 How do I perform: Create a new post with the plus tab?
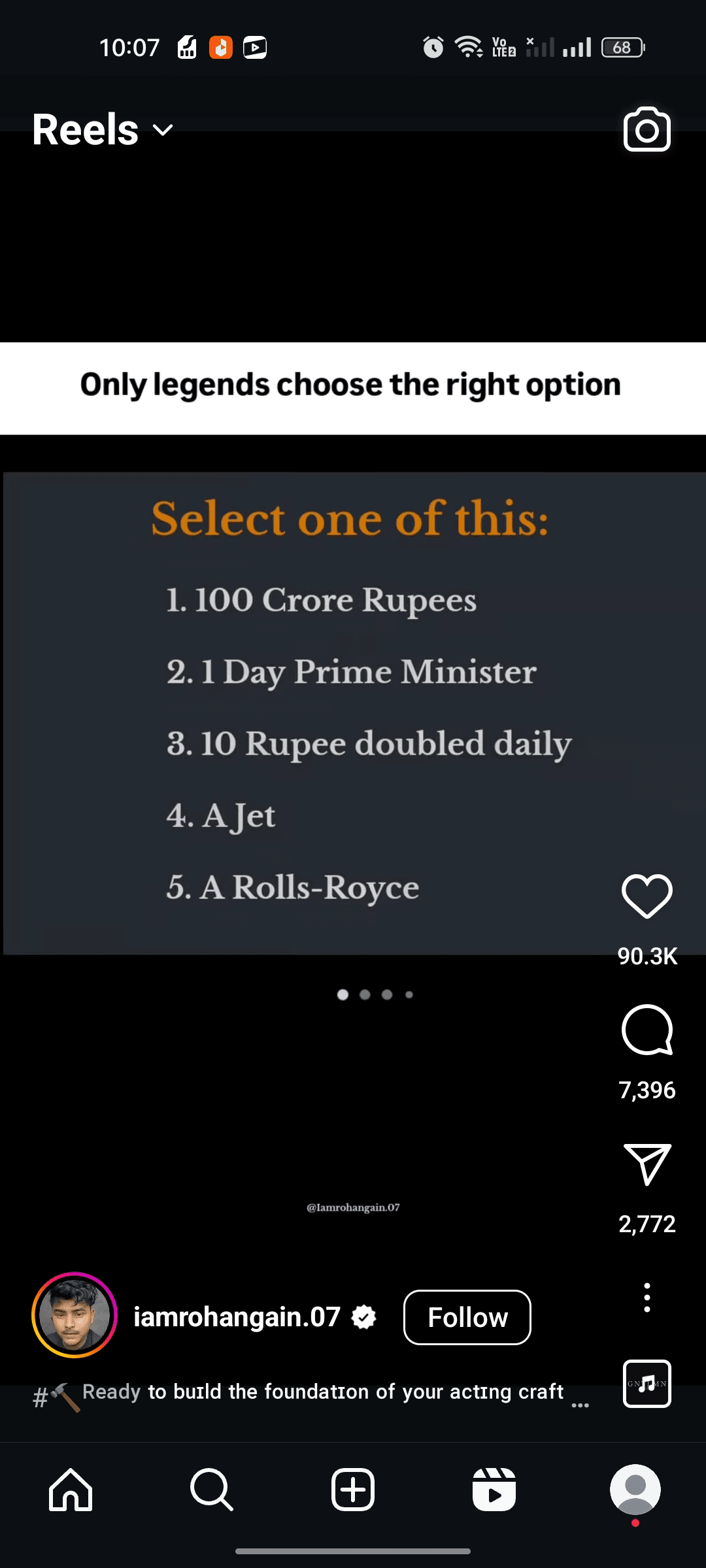353,1490
